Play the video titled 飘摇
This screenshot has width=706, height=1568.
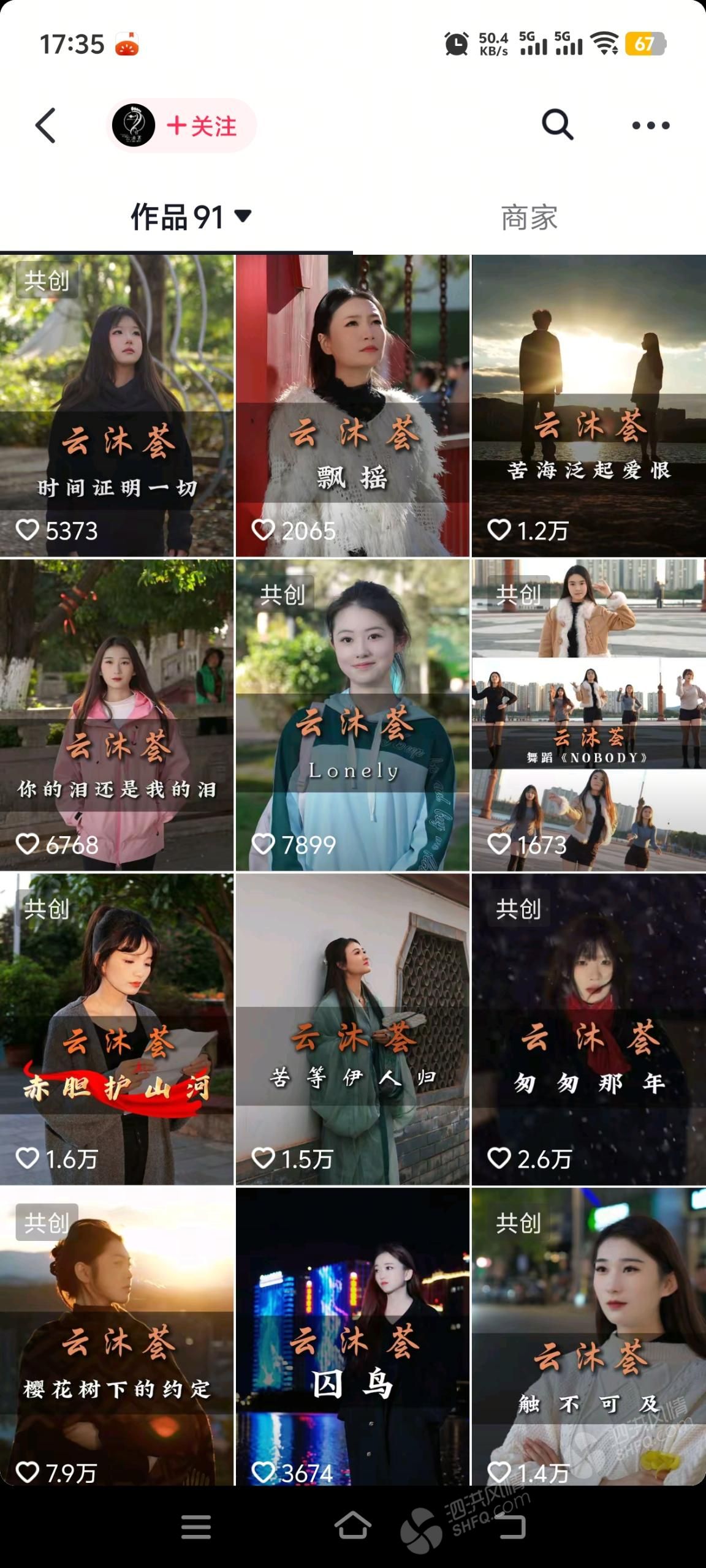click(x=352, y=405)
